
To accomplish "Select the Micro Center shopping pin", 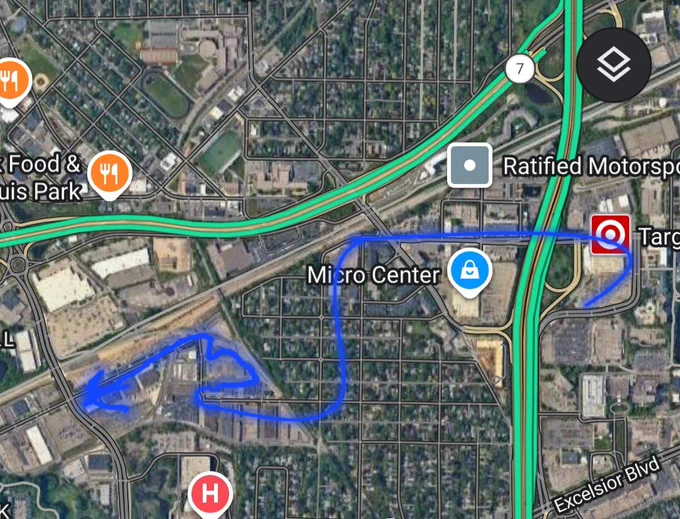I will (469, 272).
